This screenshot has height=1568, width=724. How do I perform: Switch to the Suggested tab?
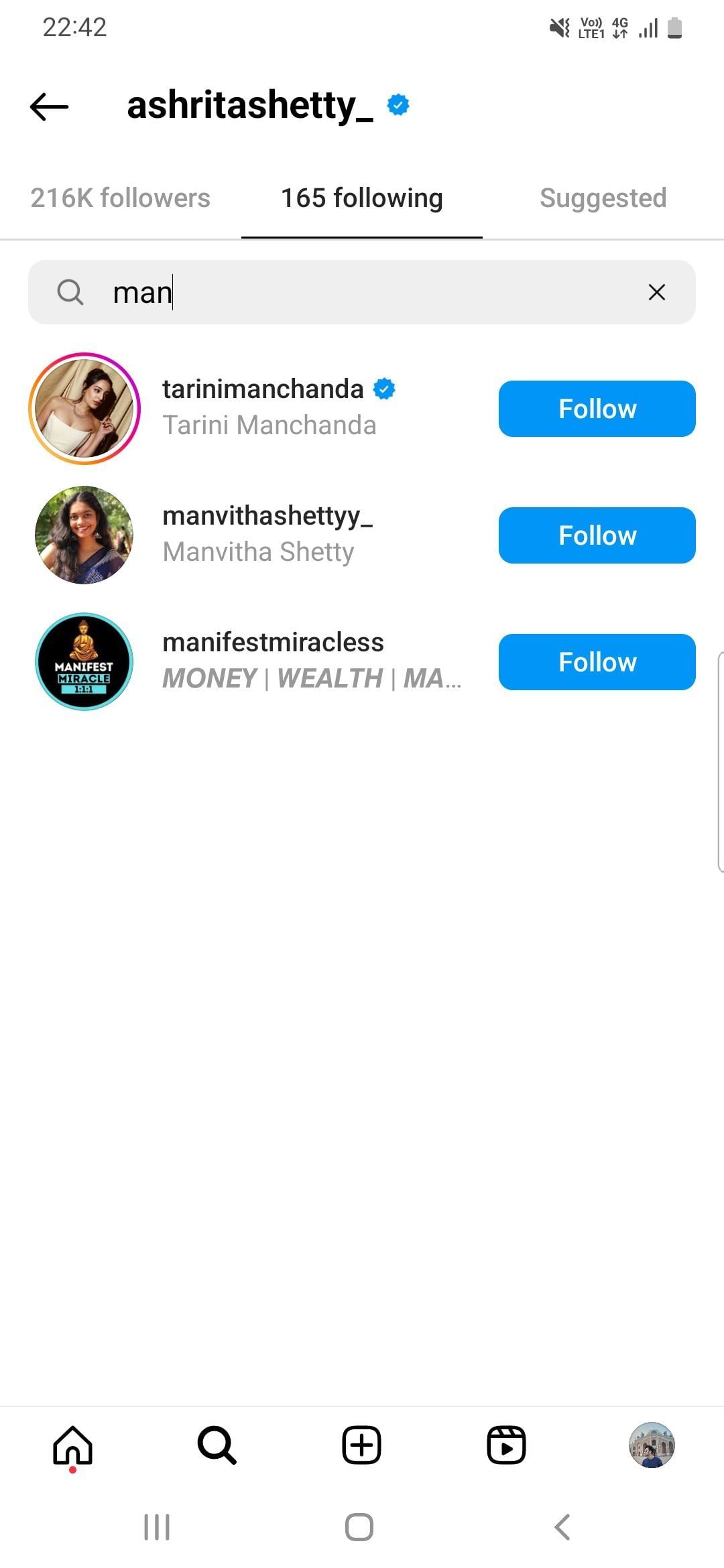point(603,198)
